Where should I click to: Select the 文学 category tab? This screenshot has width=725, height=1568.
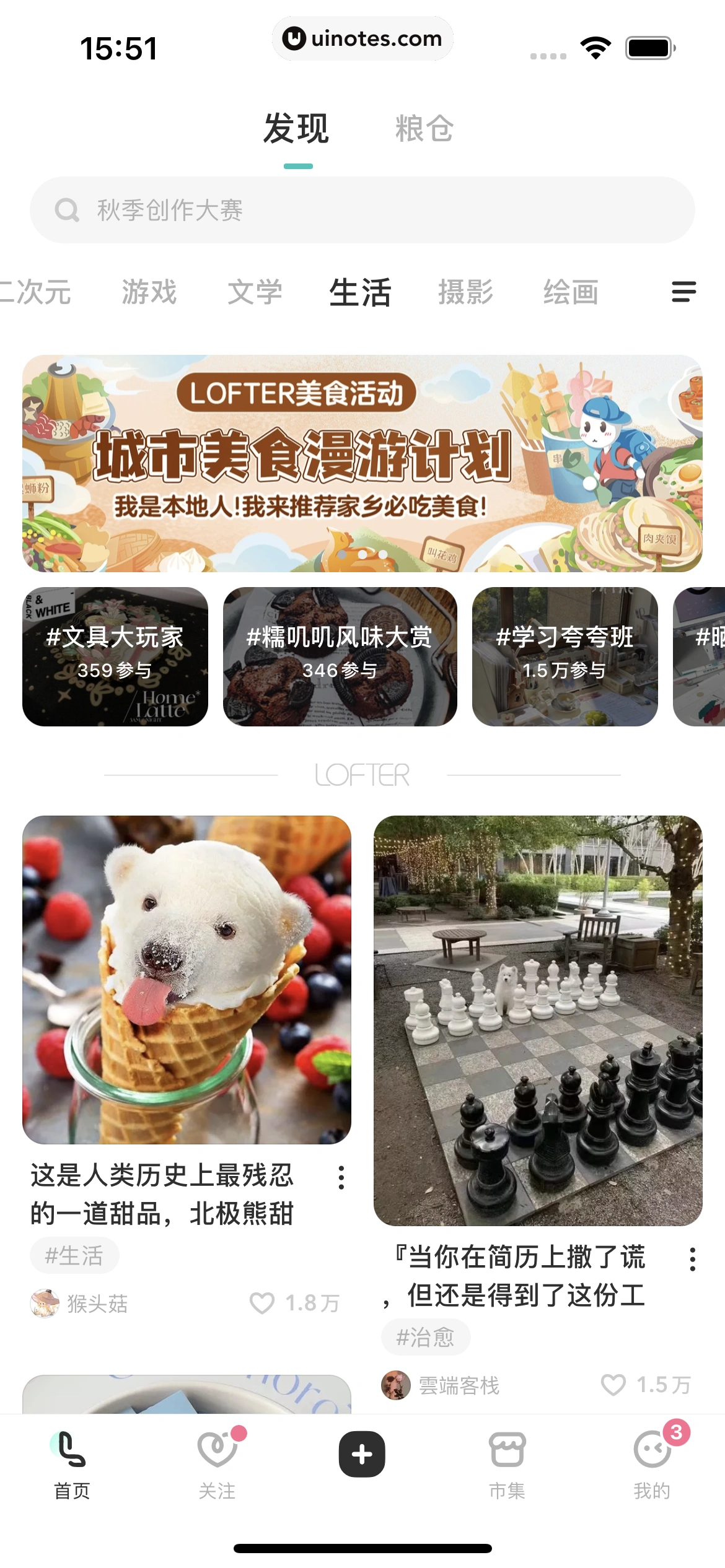click(x=256, y=292)
